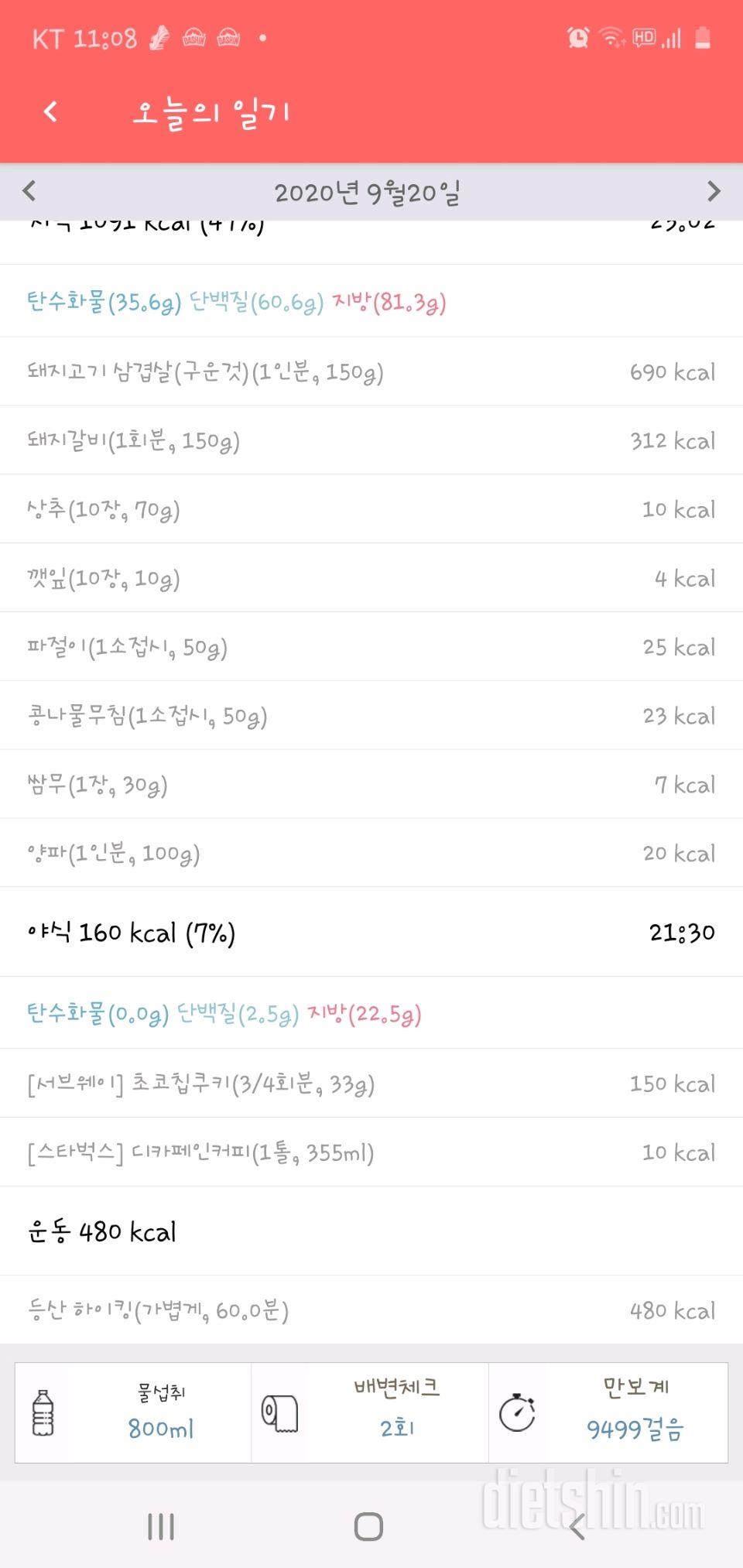
Task: Open the 만보계 step counter
Action: click(x=608, y=1412)
